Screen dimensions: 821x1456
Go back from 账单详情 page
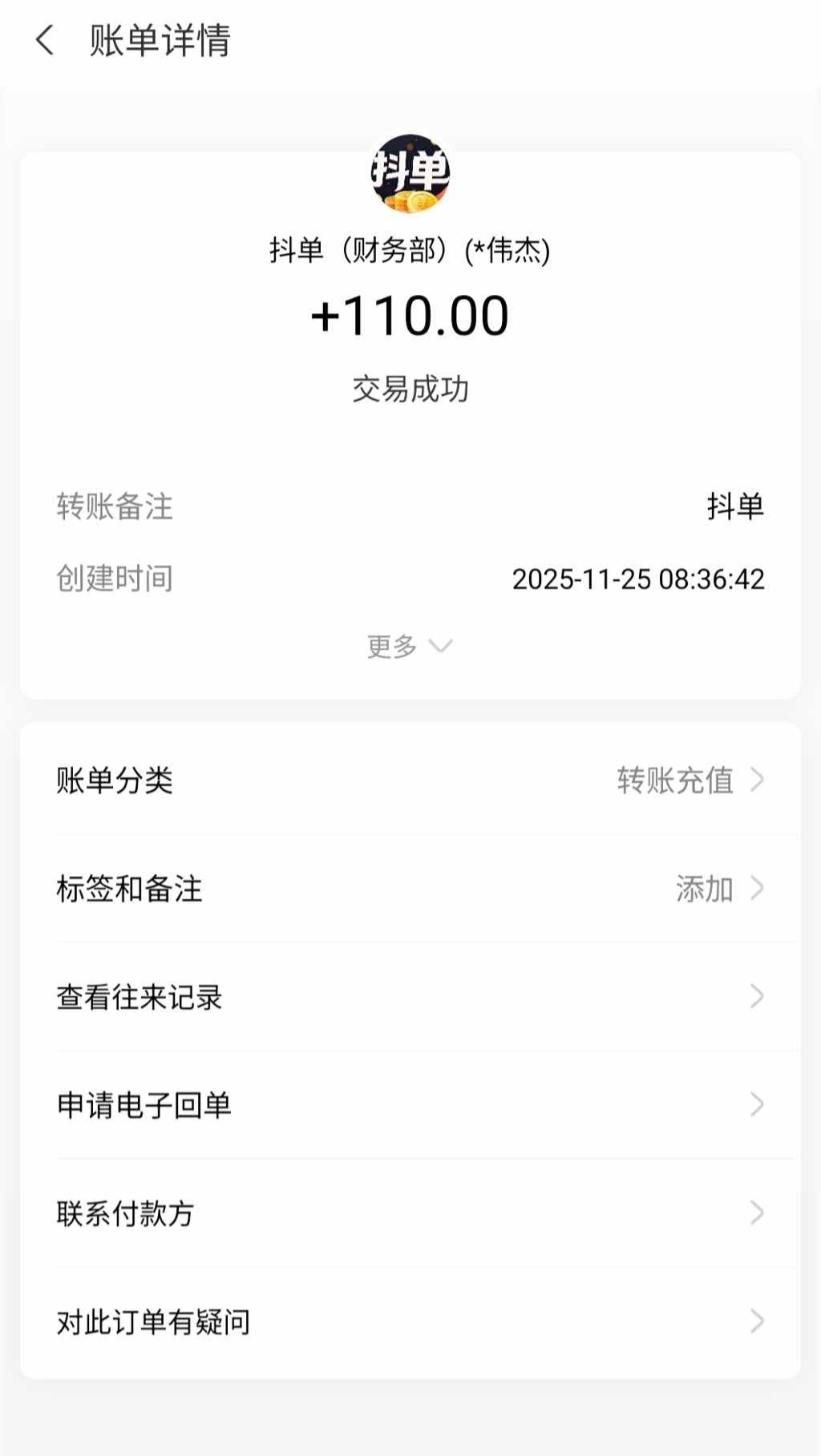pos(45,40)
